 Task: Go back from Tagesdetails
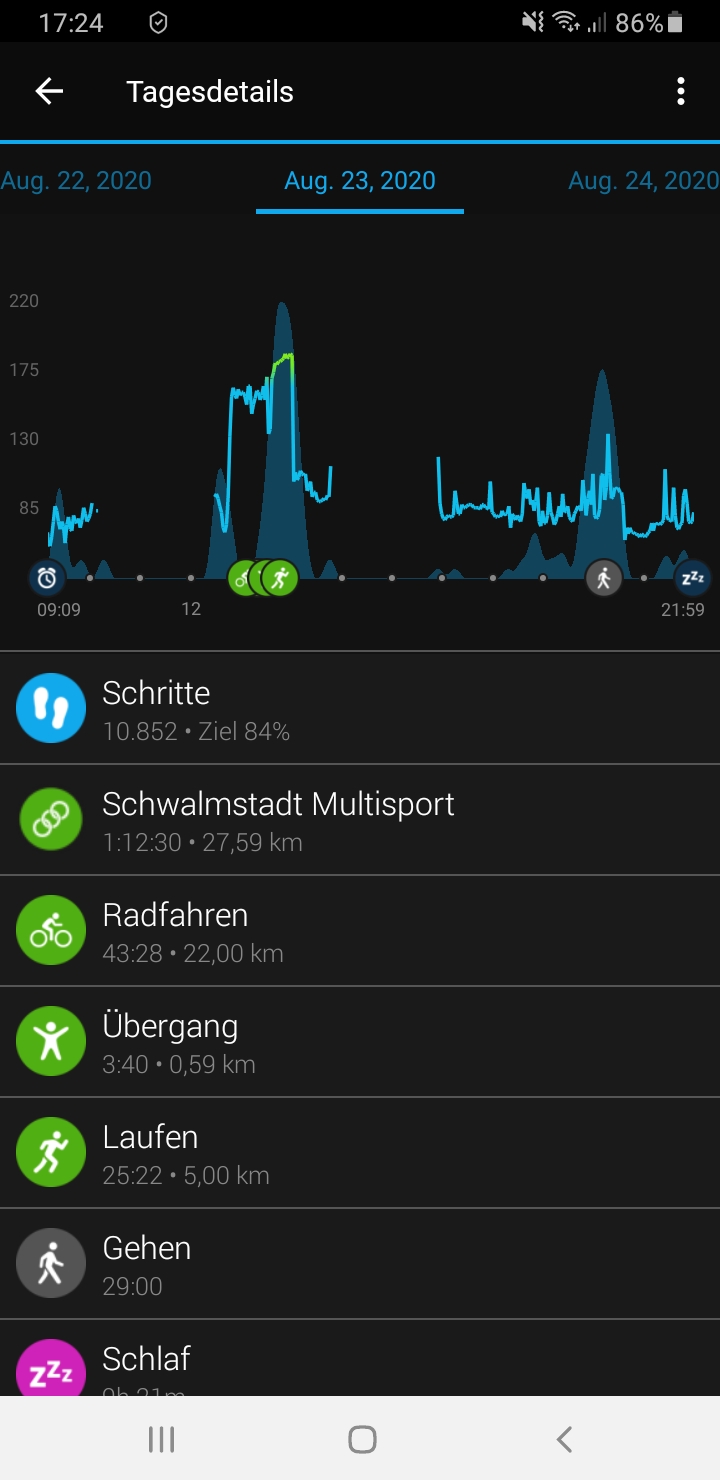coord(49,92)
